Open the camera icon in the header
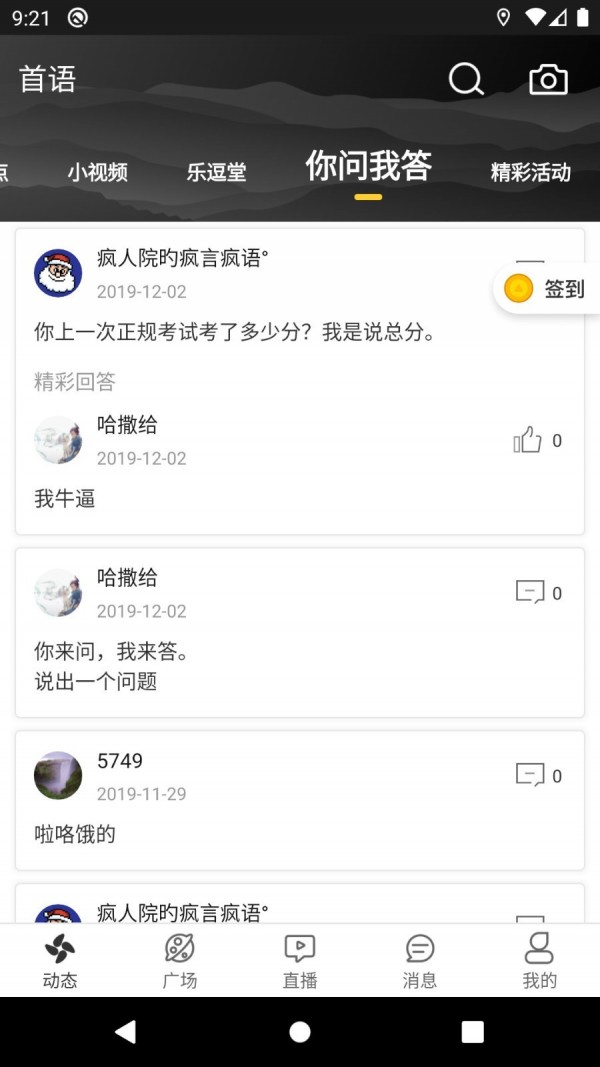The height and width of the screenshot is (1067, 600). pos(548,79)
